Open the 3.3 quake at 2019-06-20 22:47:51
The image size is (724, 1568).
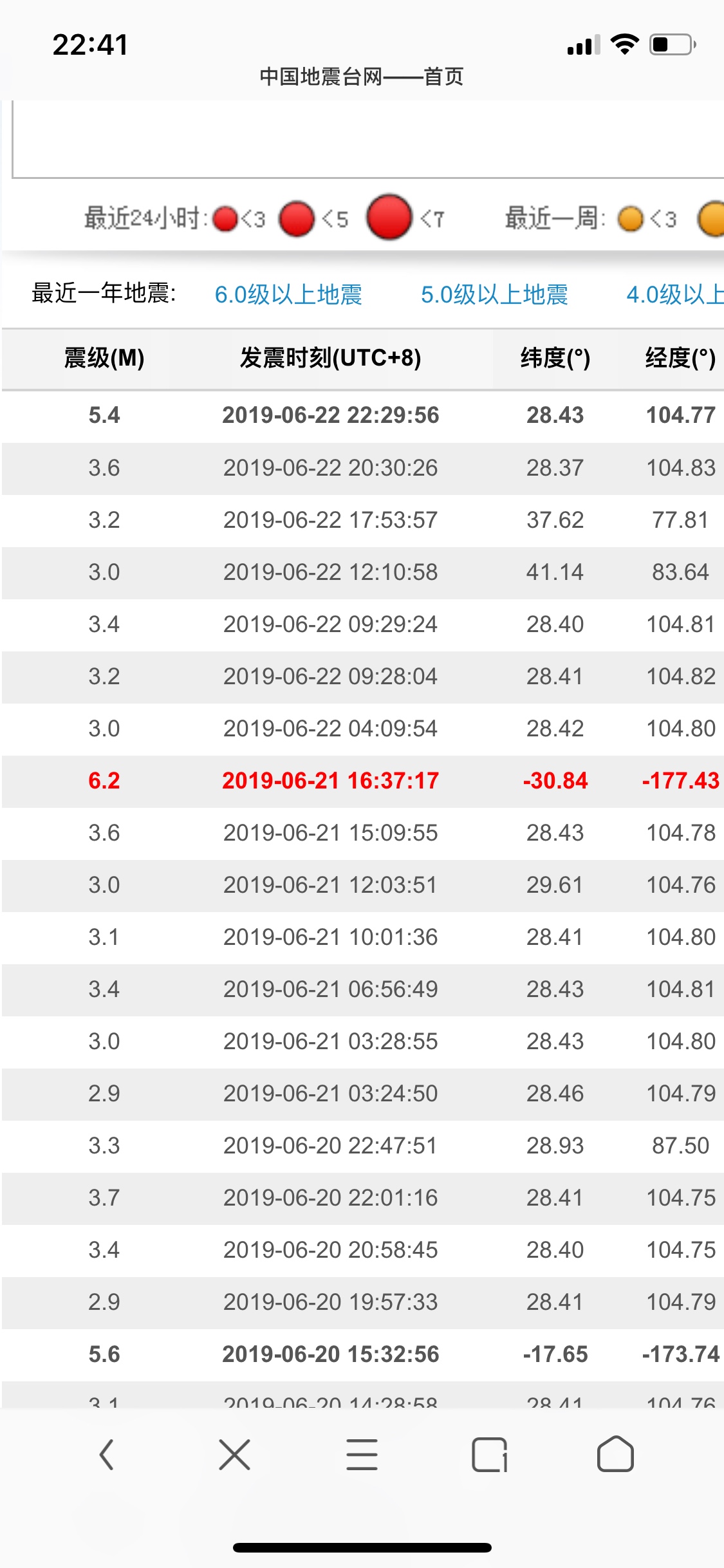pyautogui.click(x=363, y=1146)
